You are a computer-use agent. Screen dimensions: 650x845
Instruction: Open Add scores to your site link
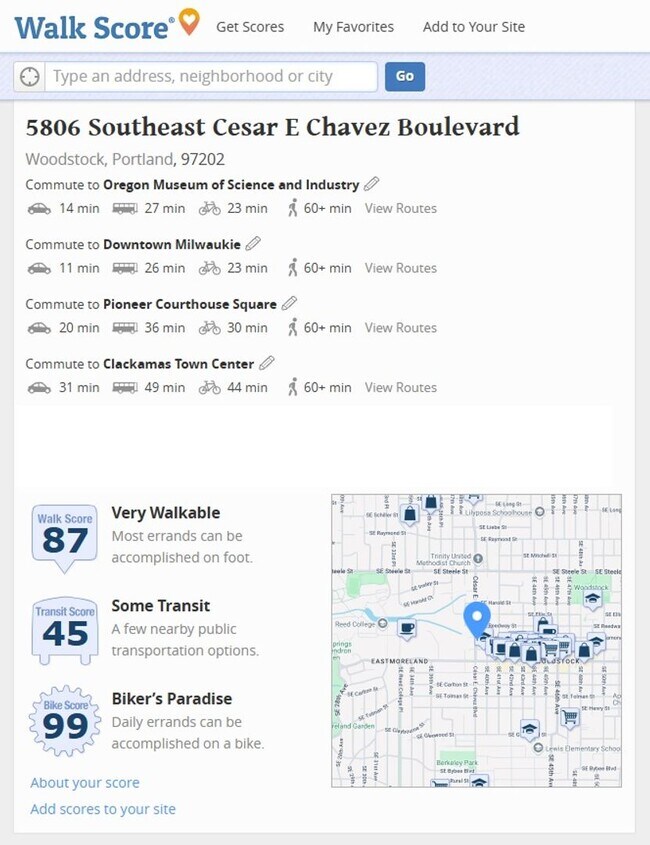tap(103, 809)
